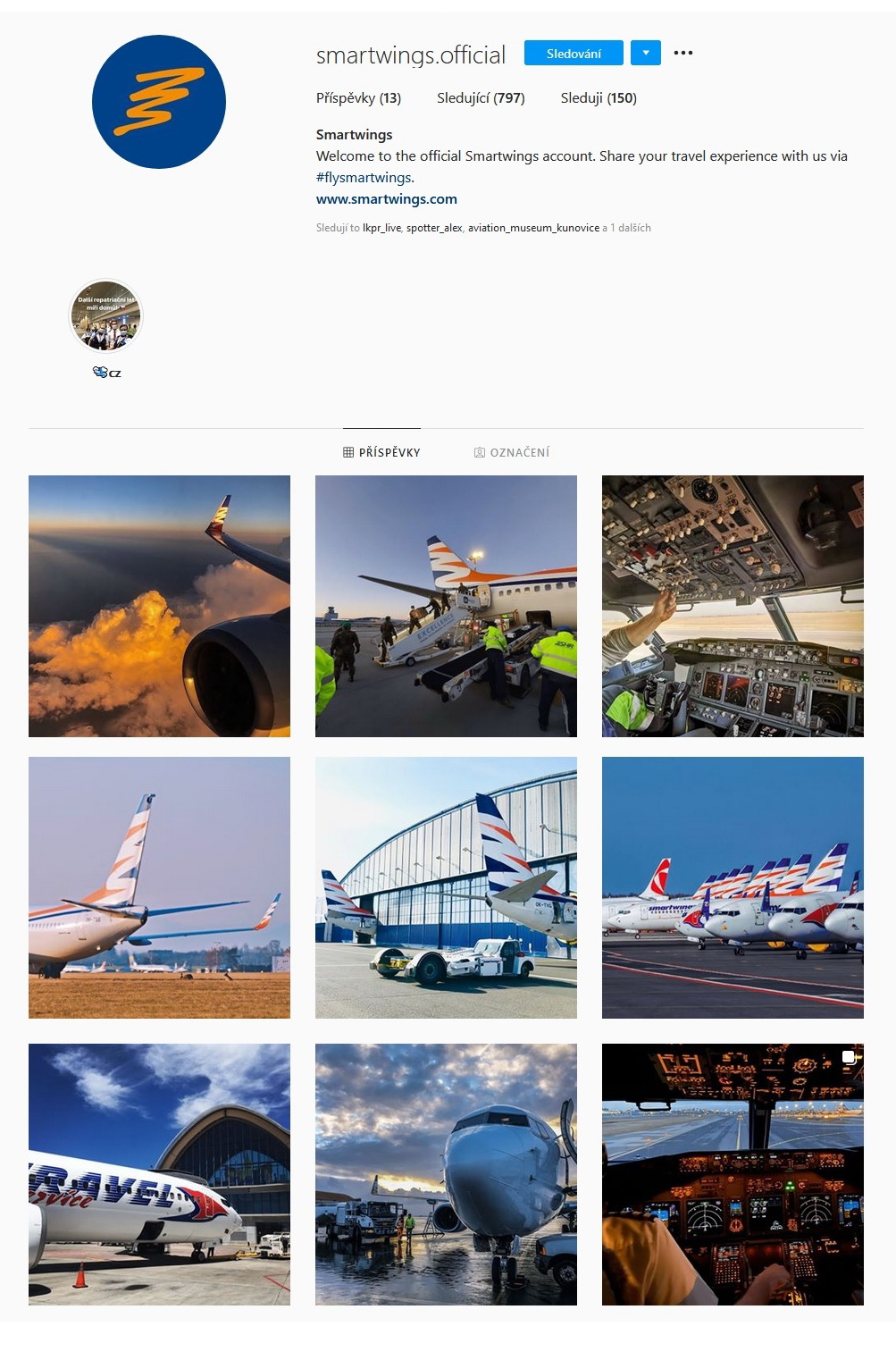Open the lkpr_live mutual follower profile
The width and height of the screenshot is (896, 1360).
381,228
